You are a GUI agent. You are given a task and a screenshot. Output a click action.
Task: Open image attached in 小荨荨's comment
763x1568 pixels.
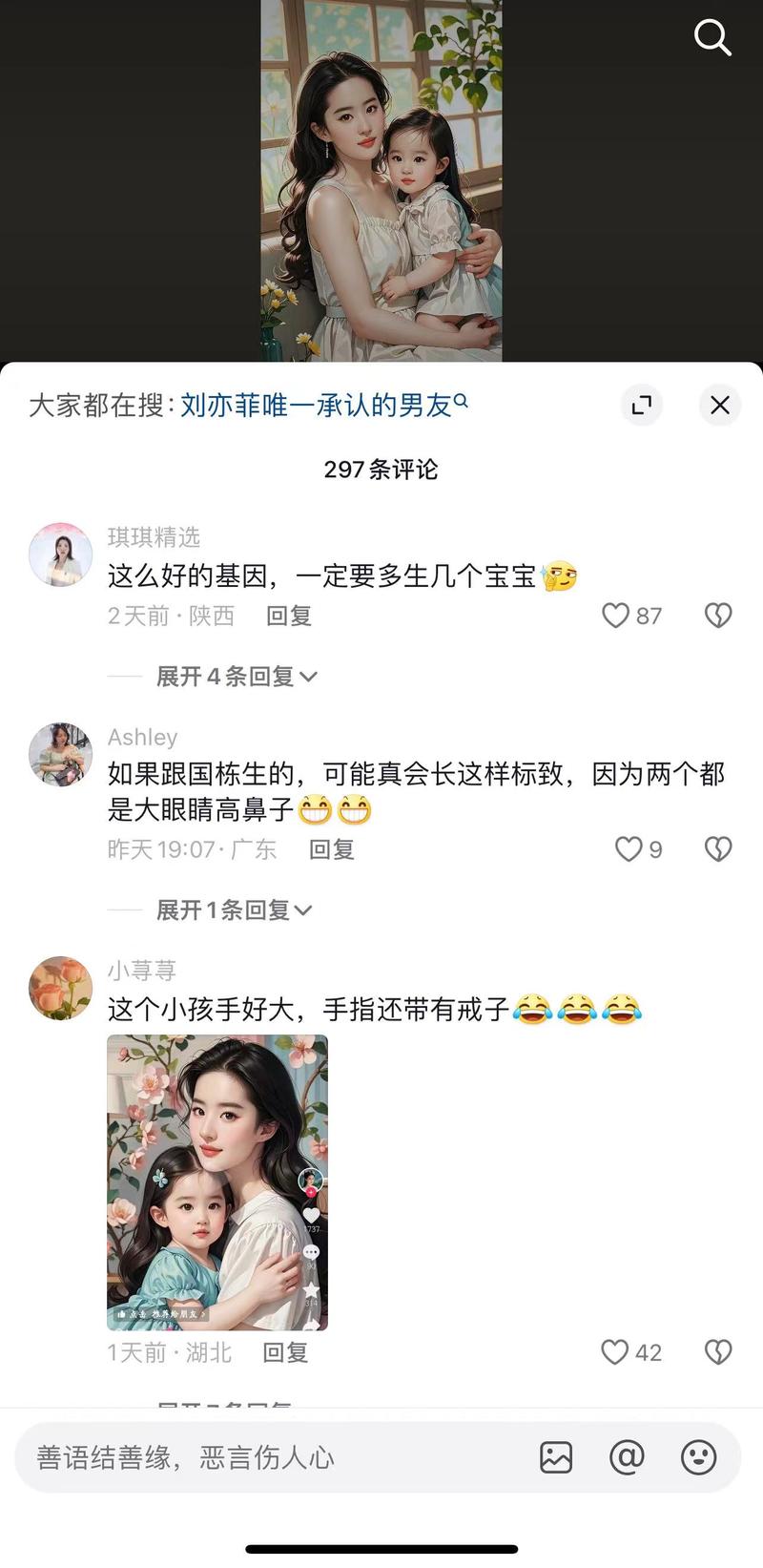pos(217,1182)
